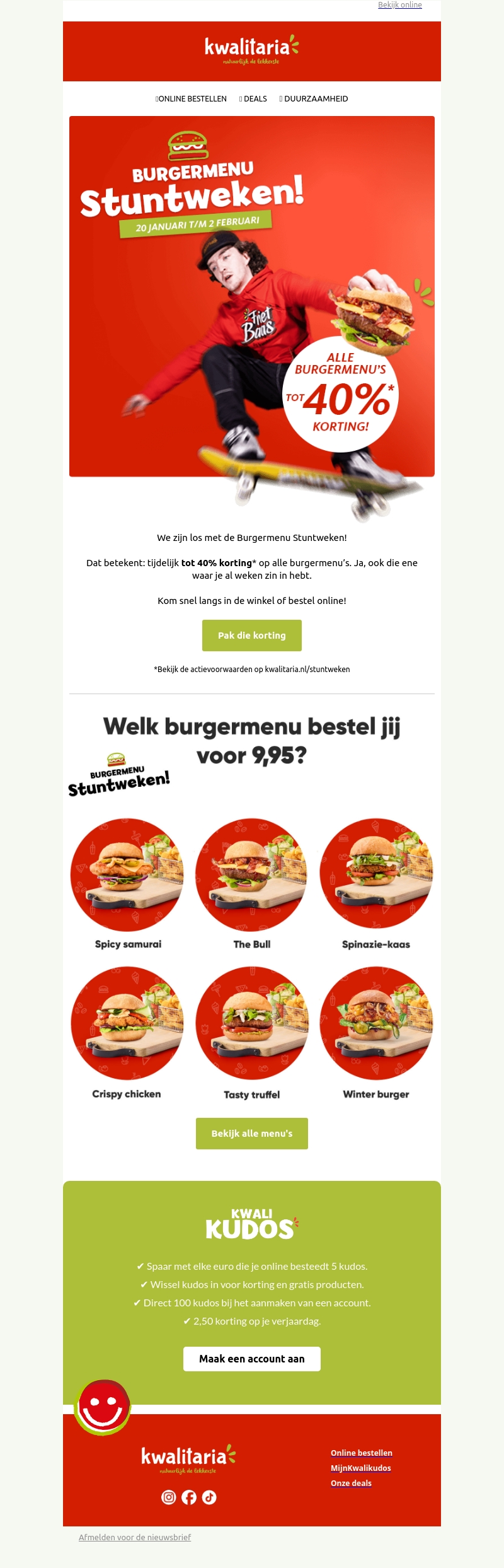Go to Online bestellen in the top menu

(192, 99)
